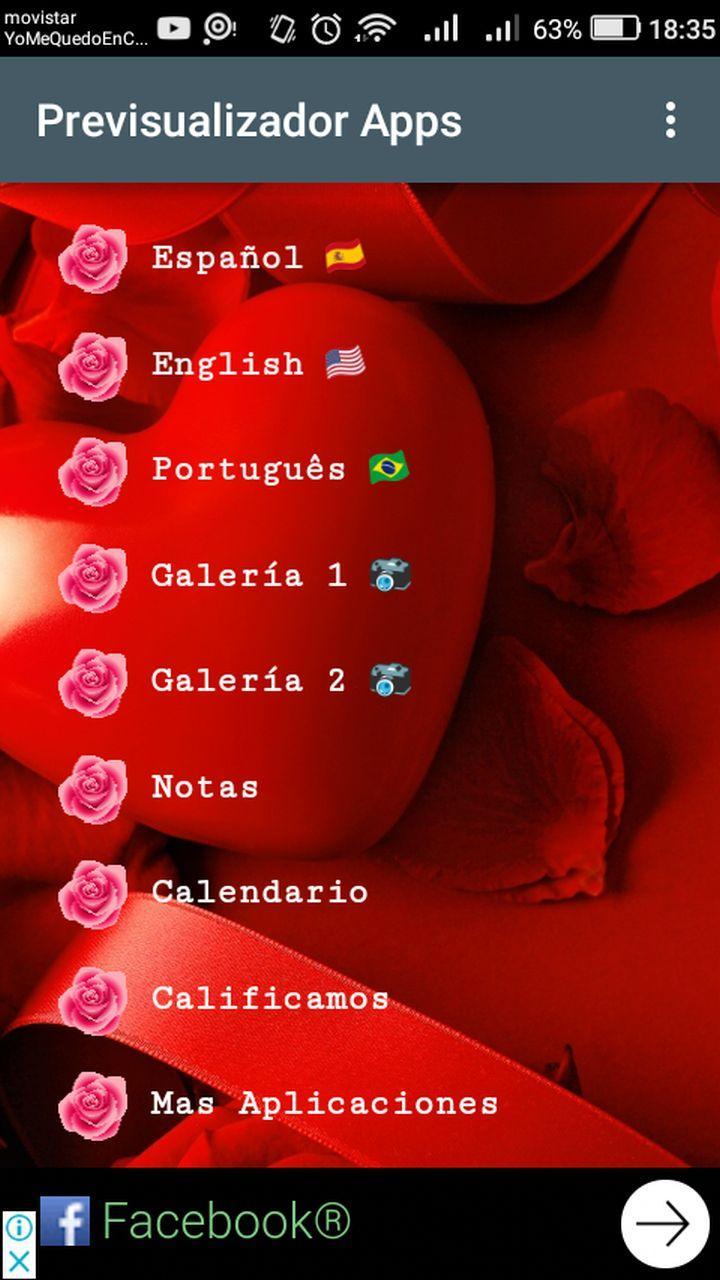This screenshot has width=720, height=1280.
Task: Open the three-dot overflow menu
Action: click(670, 120)
